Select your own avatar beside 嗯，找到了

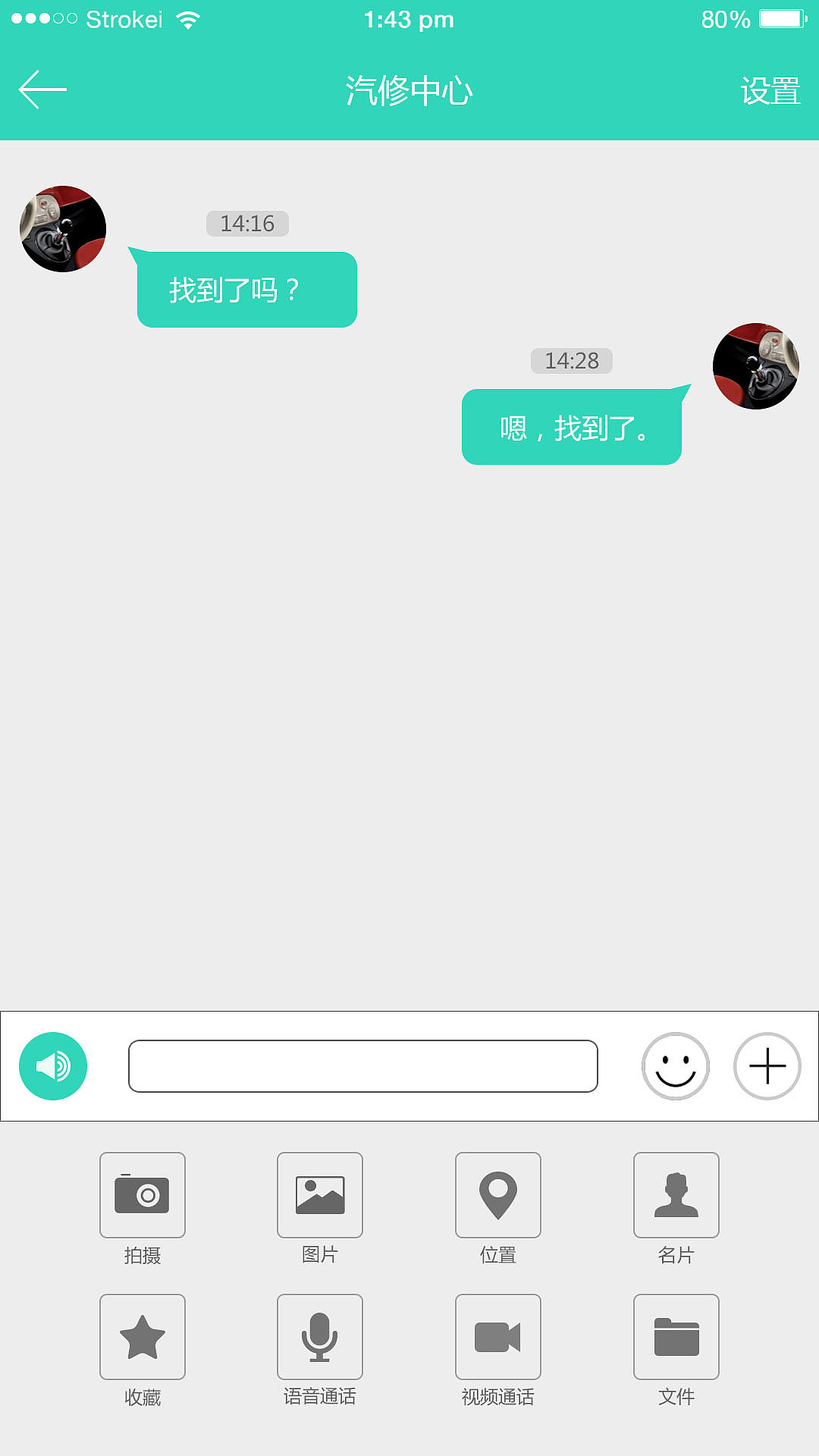(x=755, y=366)
